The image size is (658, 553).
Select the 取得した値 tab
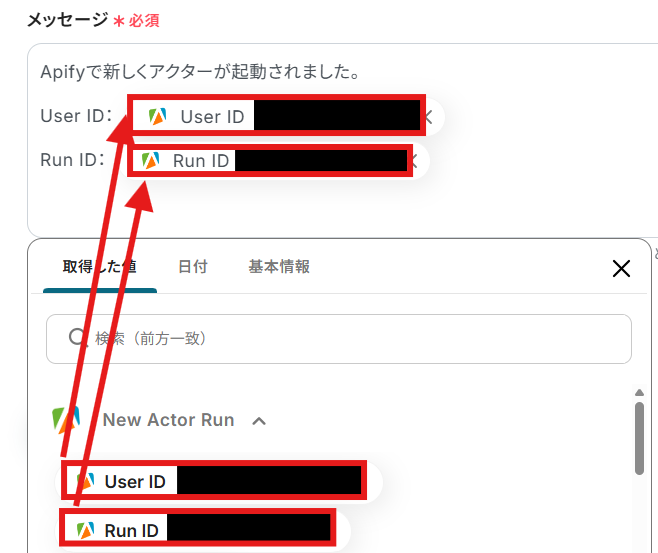tap(99, 267)
